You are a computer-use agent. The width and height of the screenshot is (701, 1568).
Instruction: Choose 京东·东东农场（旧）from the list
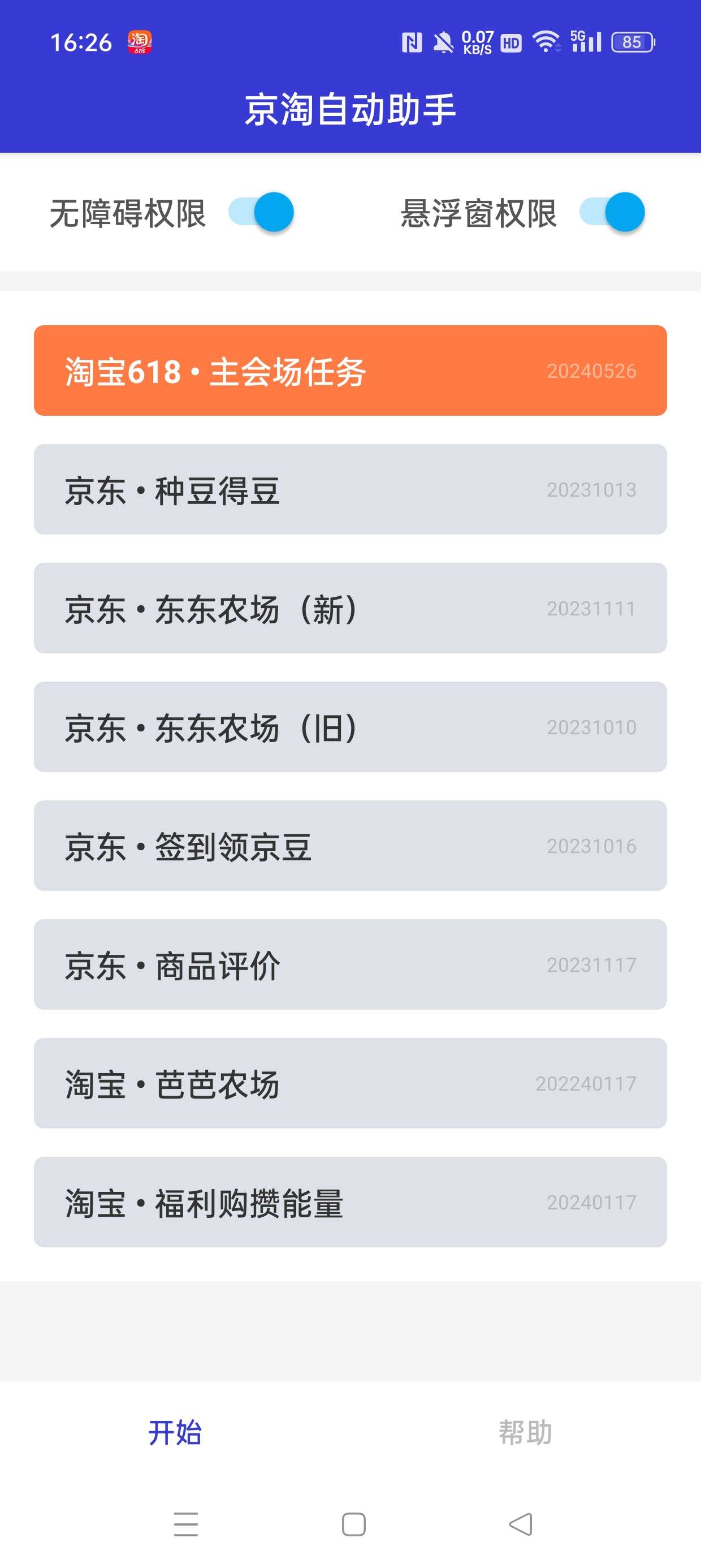pos(350,727)
